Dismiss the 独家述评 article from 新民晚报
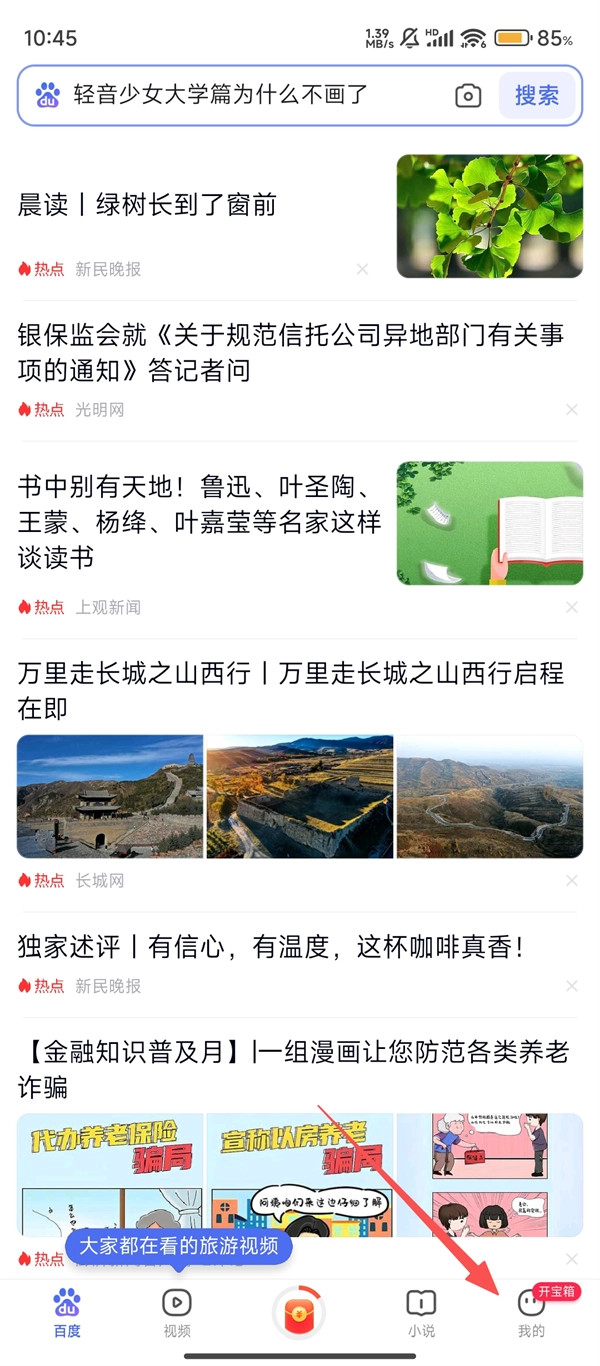The width and height of the screenshot is (600, 1366). (x=572, y=986)
